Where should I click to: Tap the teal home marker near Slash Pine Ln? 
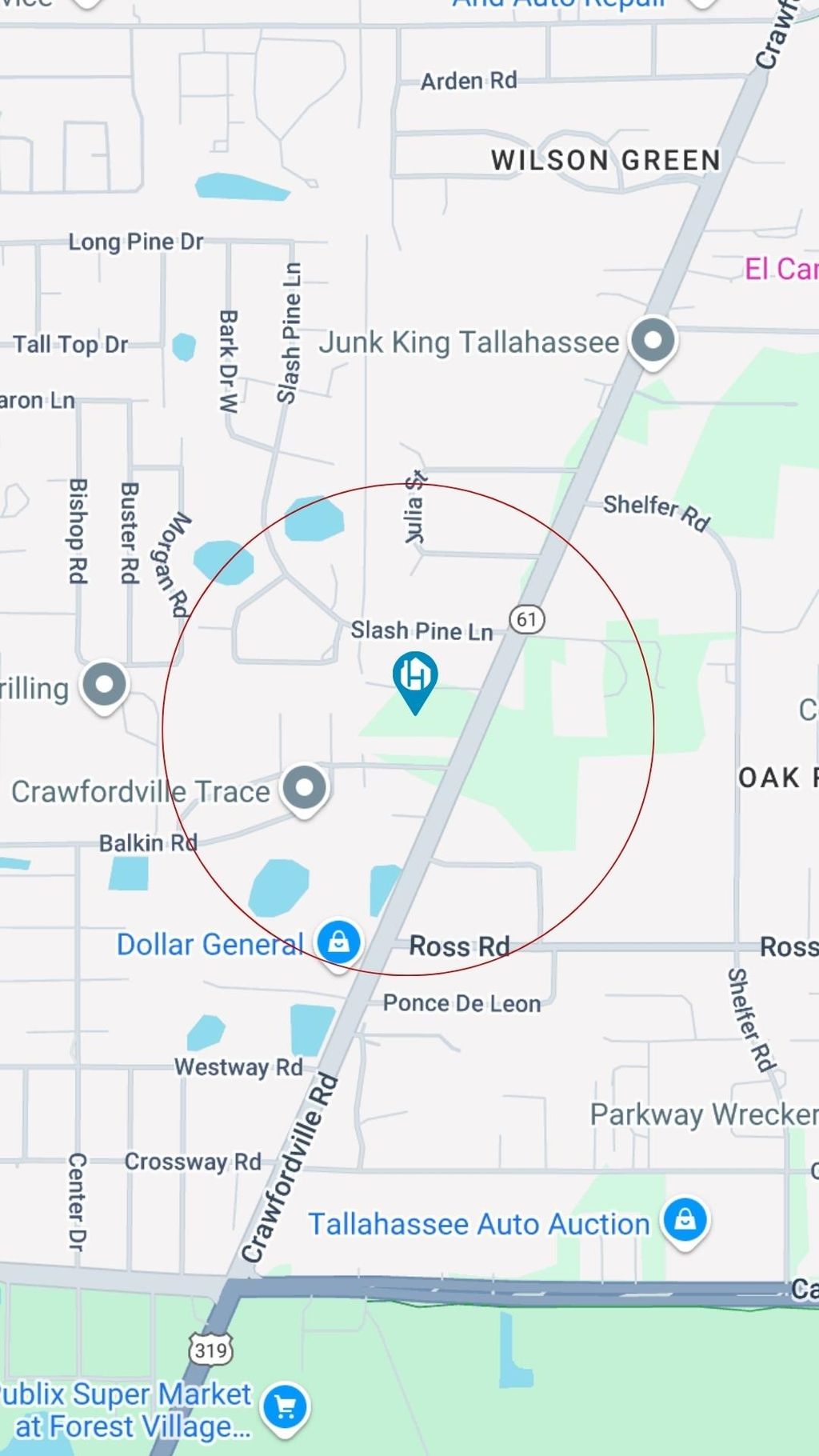[x=415, y=682]
